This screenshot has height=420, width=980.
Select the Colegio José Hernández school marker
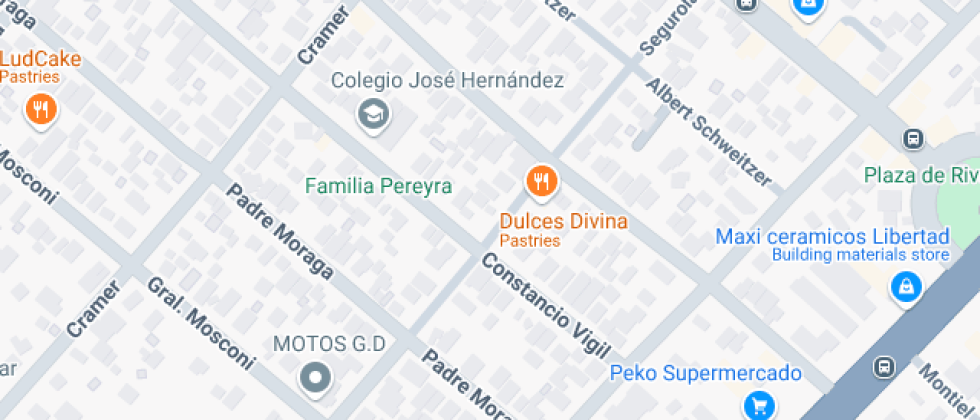[374, 113]
